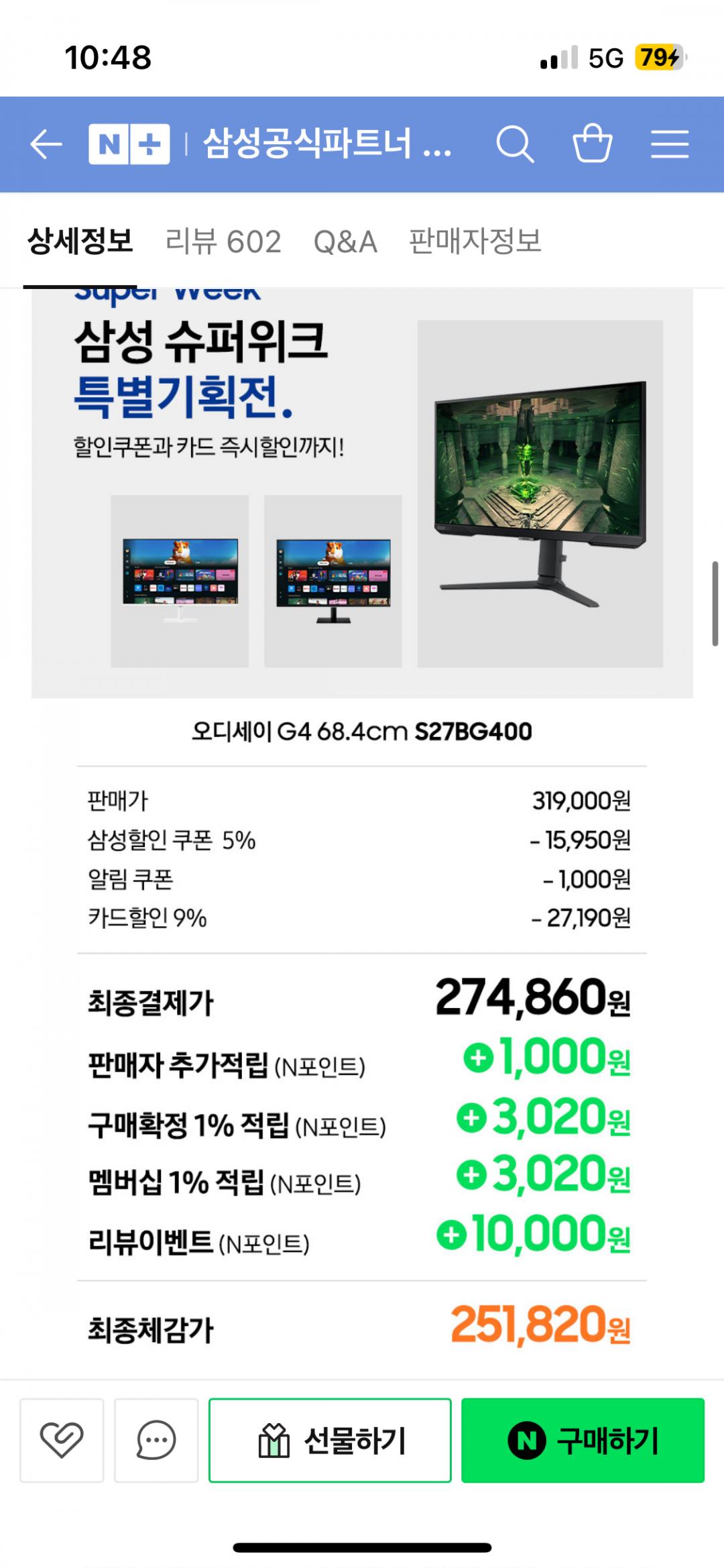Image resolution: width=724 pixels, height=1568 pixels.
Task: Switch to the Q&A tab
Action: click(x=345, y=241)
